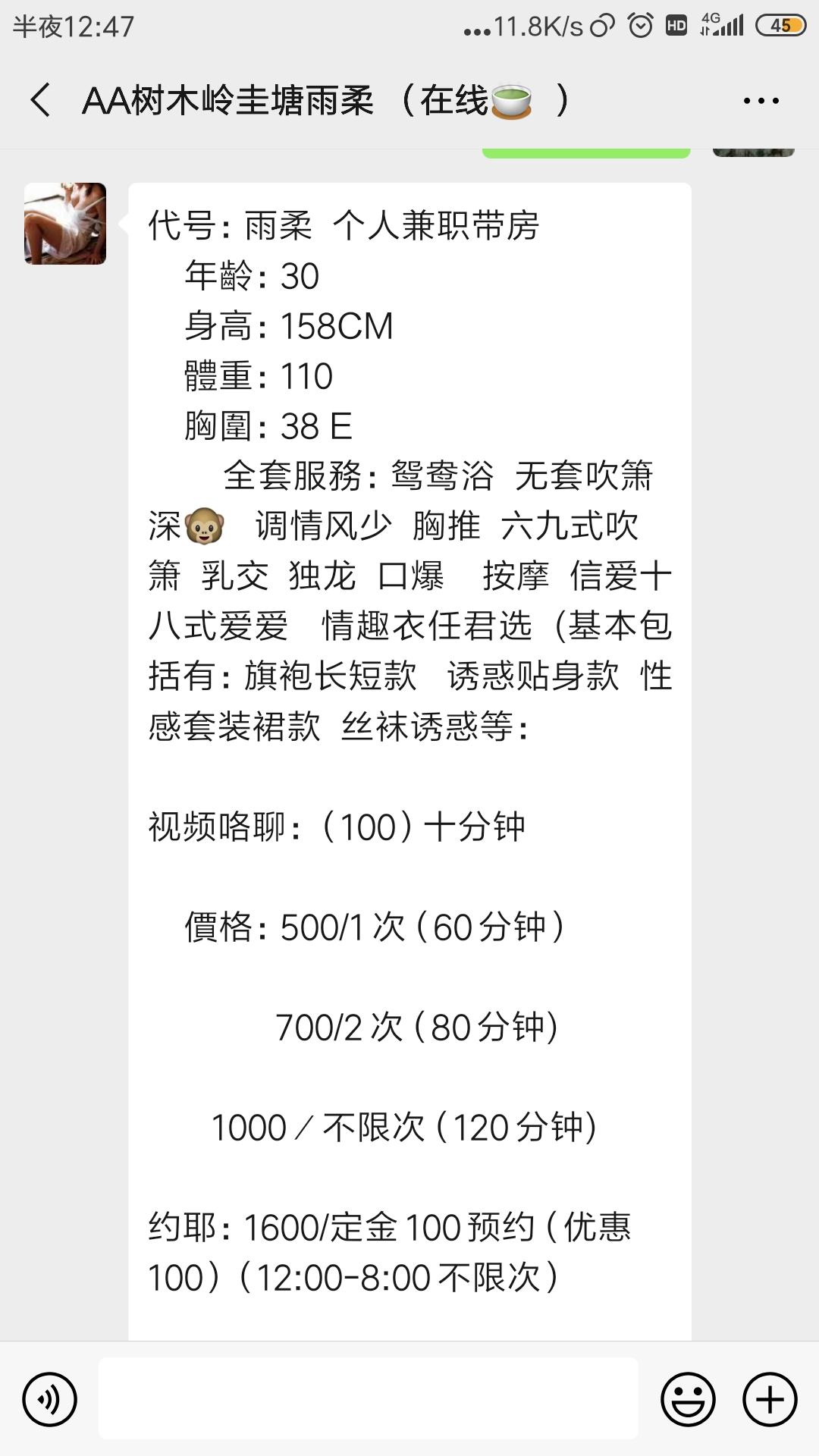Open the chat's three-dot menu
The image size is (819, 1456).
pos(761,100)
